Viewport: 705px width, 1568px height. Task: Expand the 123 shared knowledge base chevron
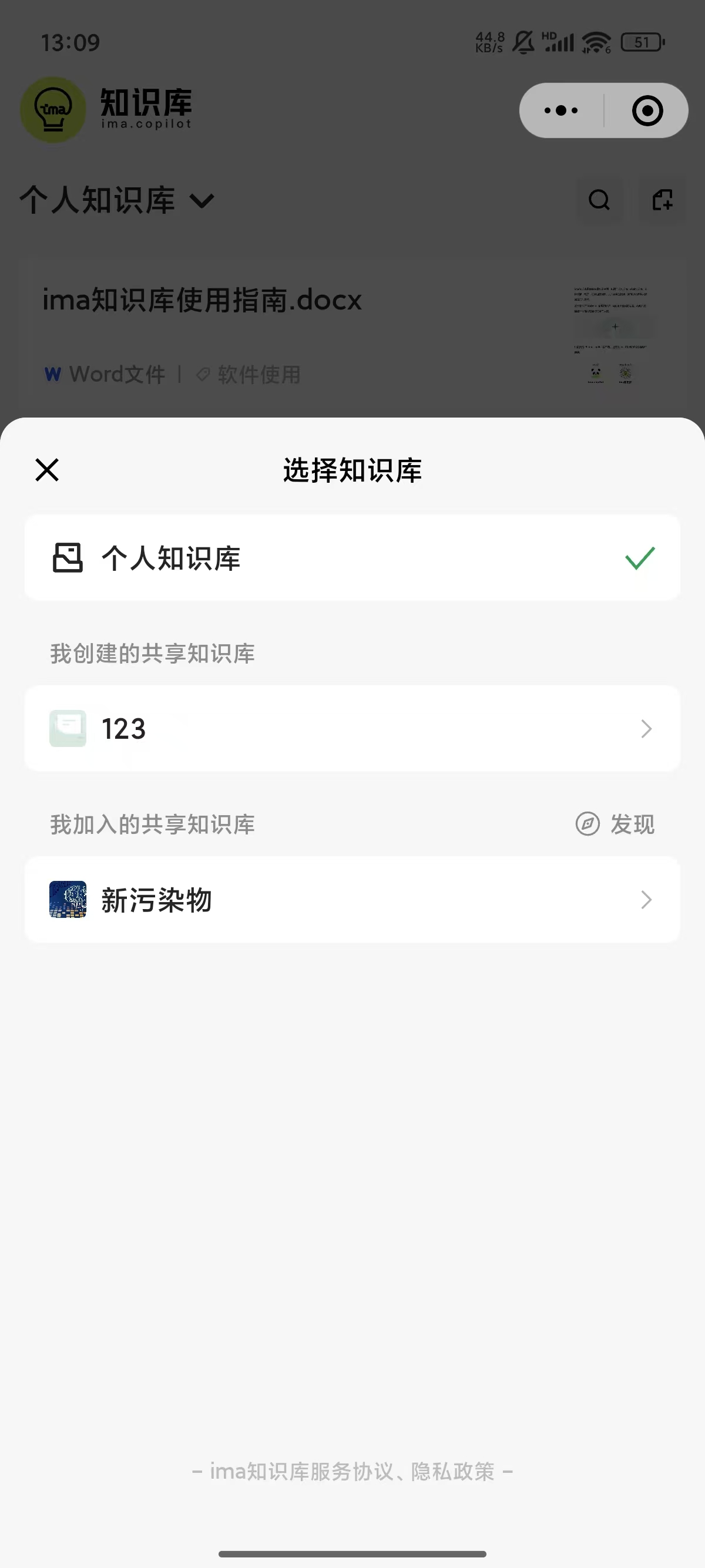tap(646, 729)
